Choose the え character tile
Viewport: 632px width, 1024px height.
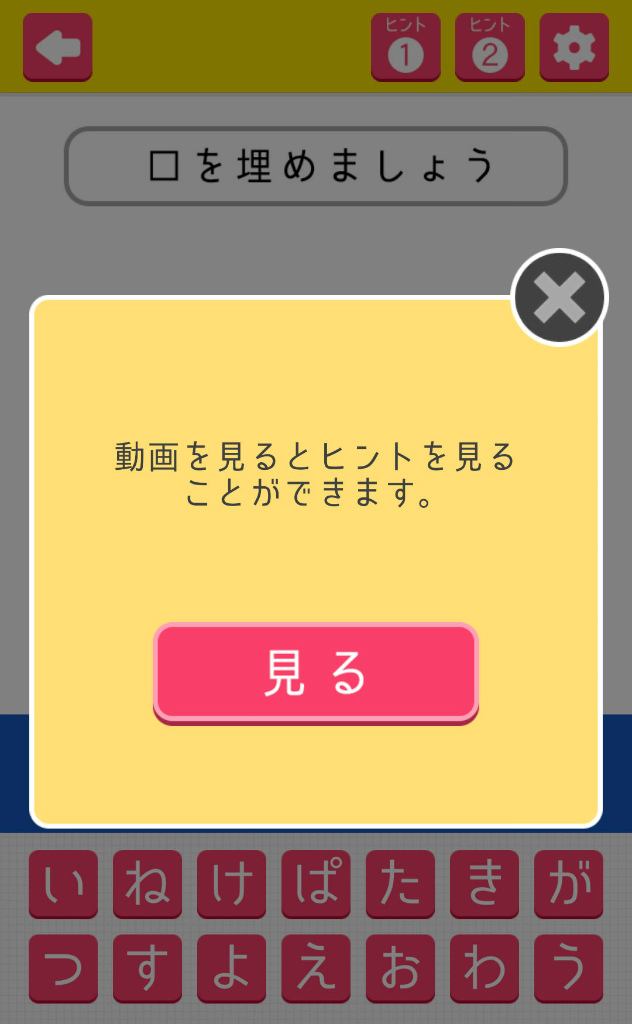(316, 968)
